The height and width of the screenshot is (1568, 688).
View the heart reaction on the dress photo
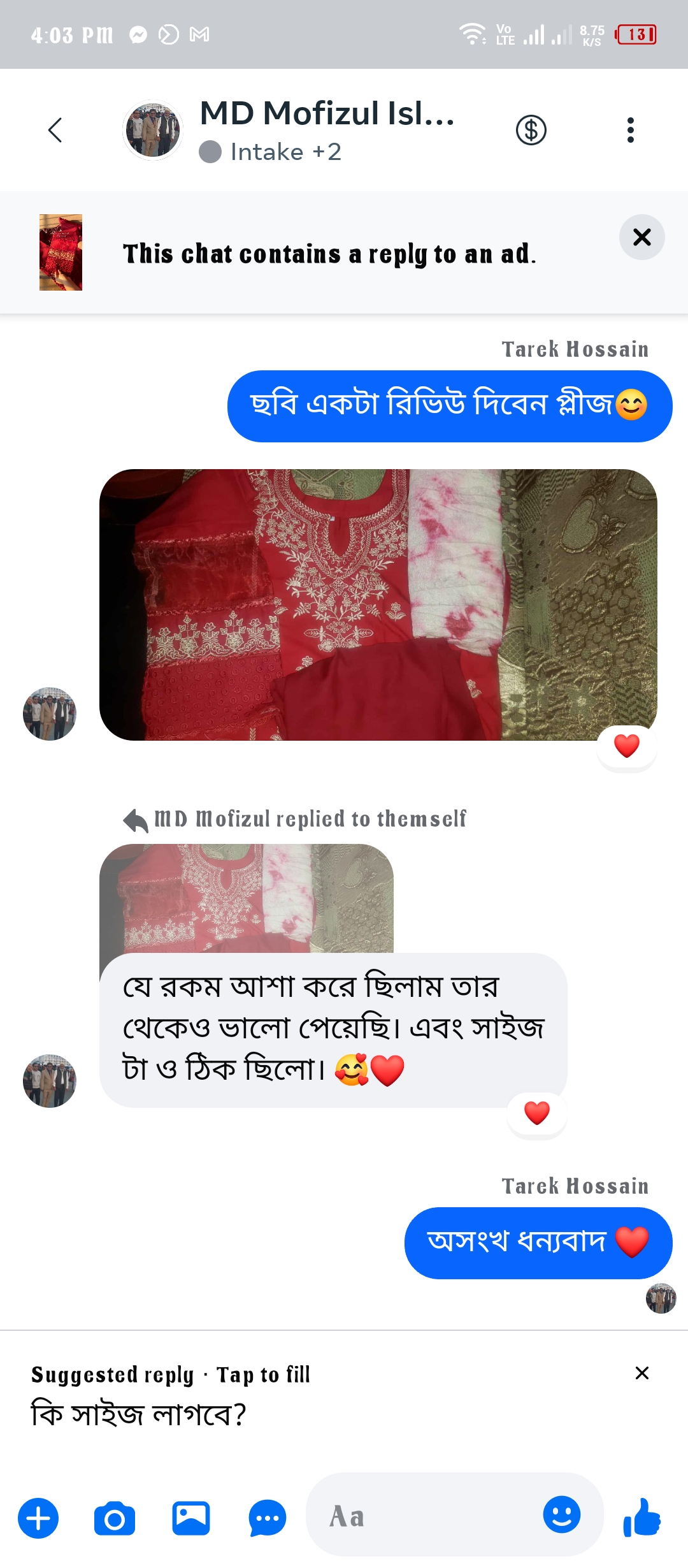pos(626,746)
